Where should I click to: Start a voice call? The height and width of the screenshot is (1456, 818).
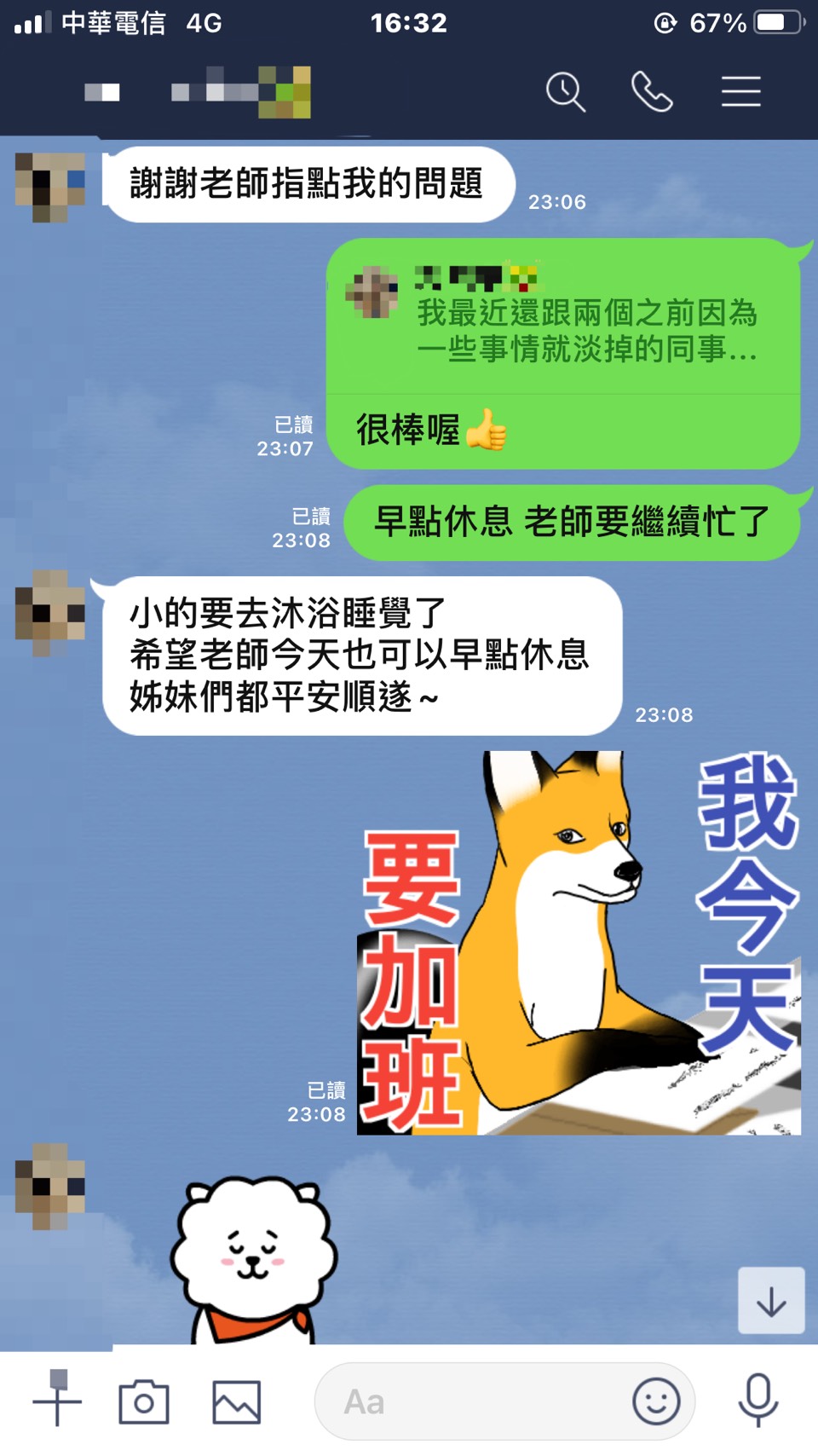(x=652, y=92)
